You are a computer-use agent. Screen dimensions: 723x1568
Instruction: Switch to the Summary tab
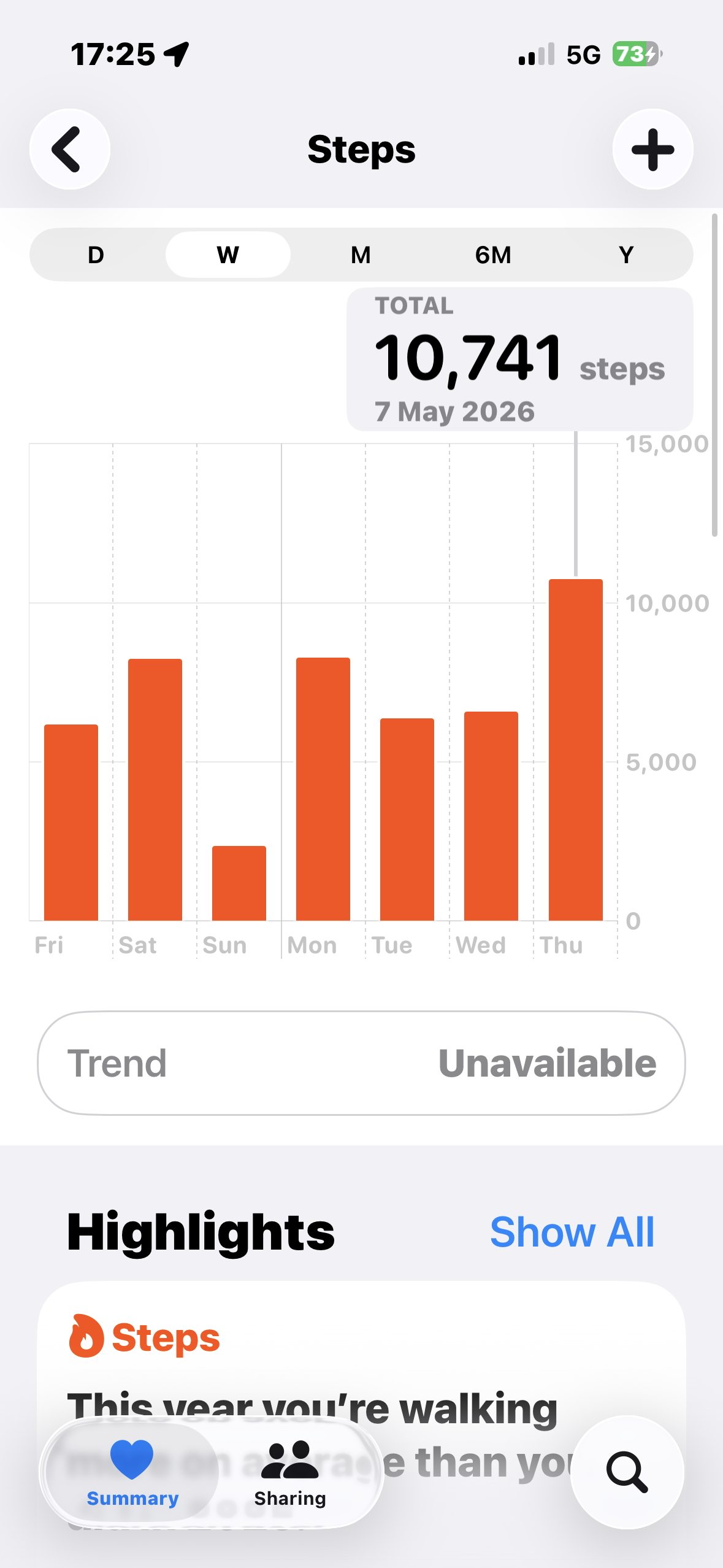point(132,1472)
